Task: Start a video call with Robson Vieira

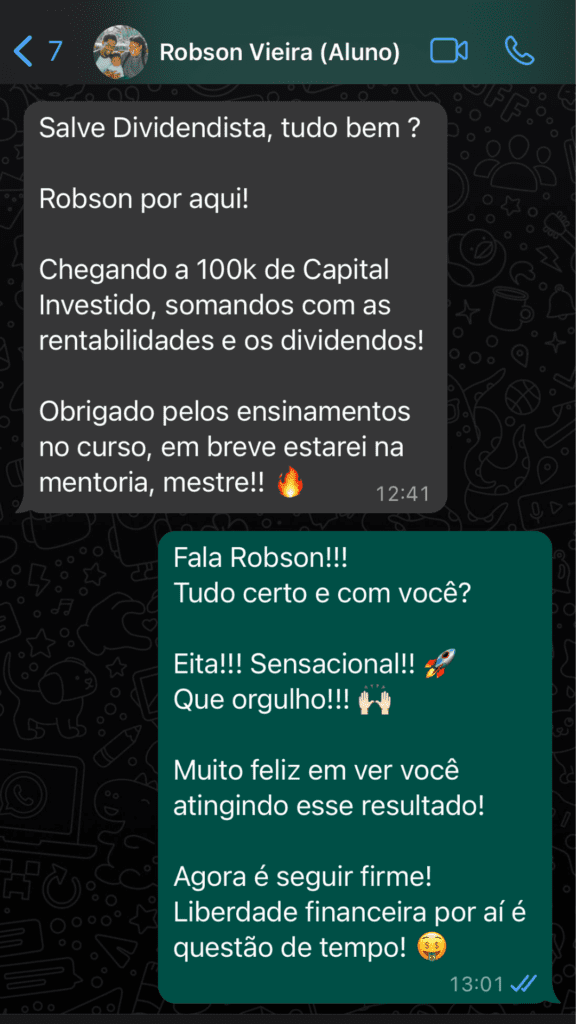Action: point(449,51)
